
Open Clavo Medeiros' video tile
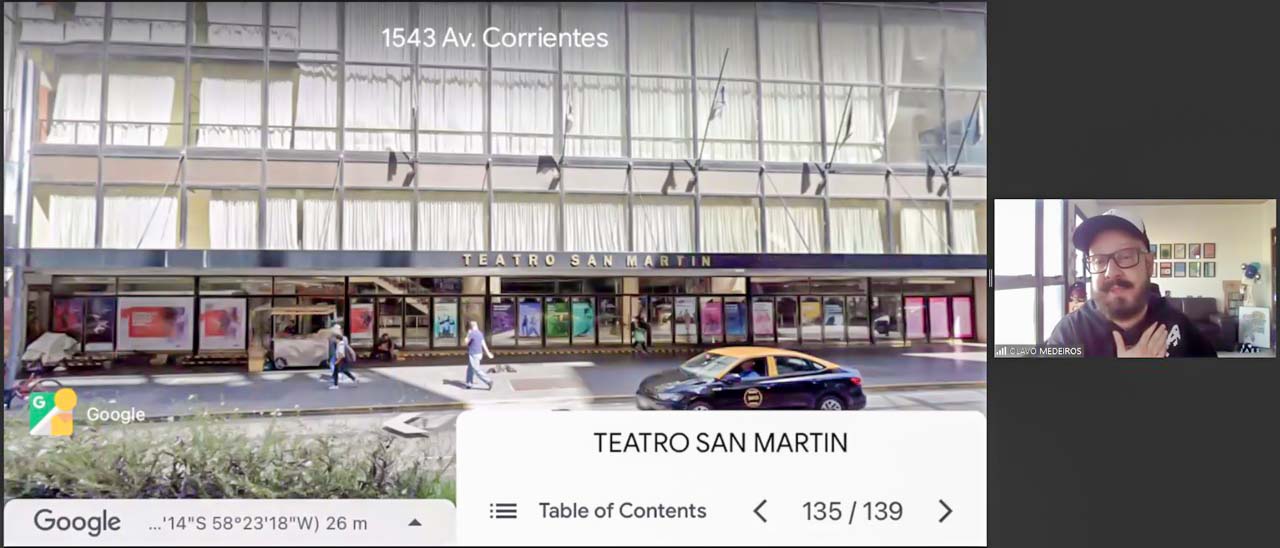[x=1134, y=278]
